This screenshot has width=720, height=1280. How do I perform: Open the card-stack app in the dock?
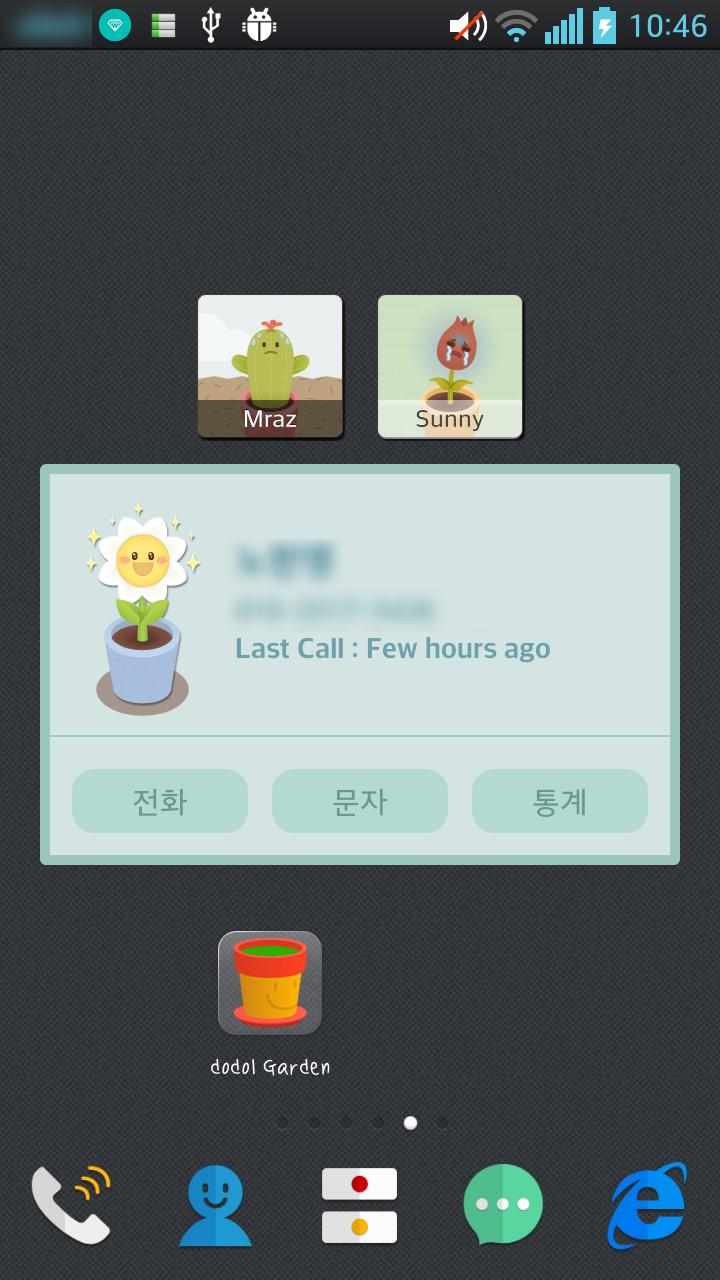(x=360, y=1205)
